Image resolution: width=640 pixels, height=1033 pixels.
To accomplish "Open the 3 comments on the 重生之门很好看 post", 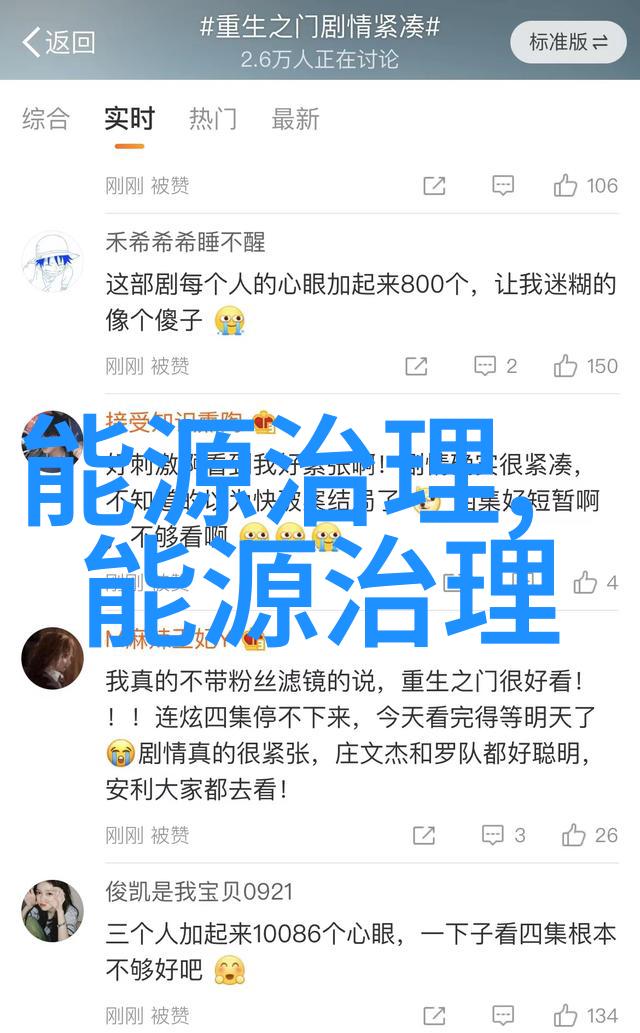I will (504, 836).
